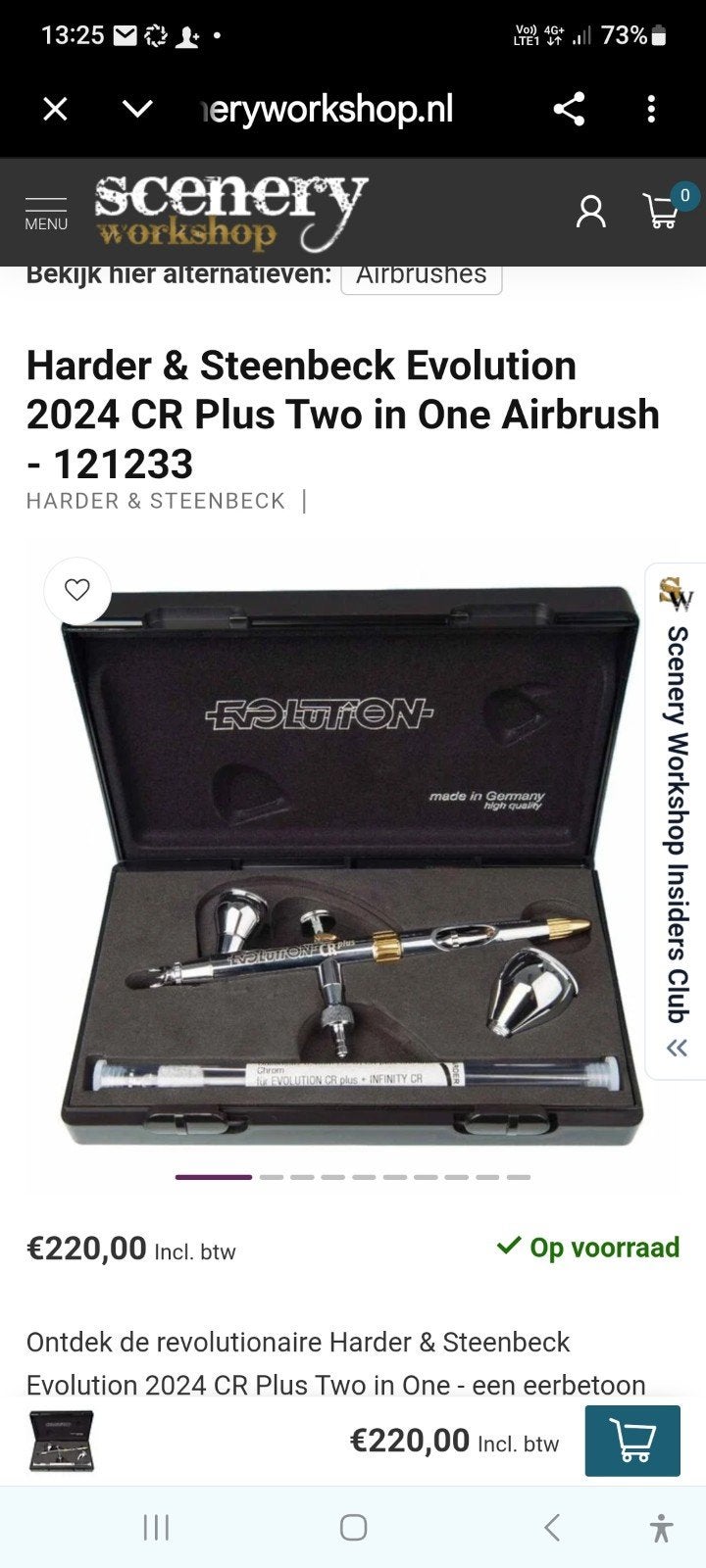Open the HARDER & STEENBECK brand link

tap(155, 501)
